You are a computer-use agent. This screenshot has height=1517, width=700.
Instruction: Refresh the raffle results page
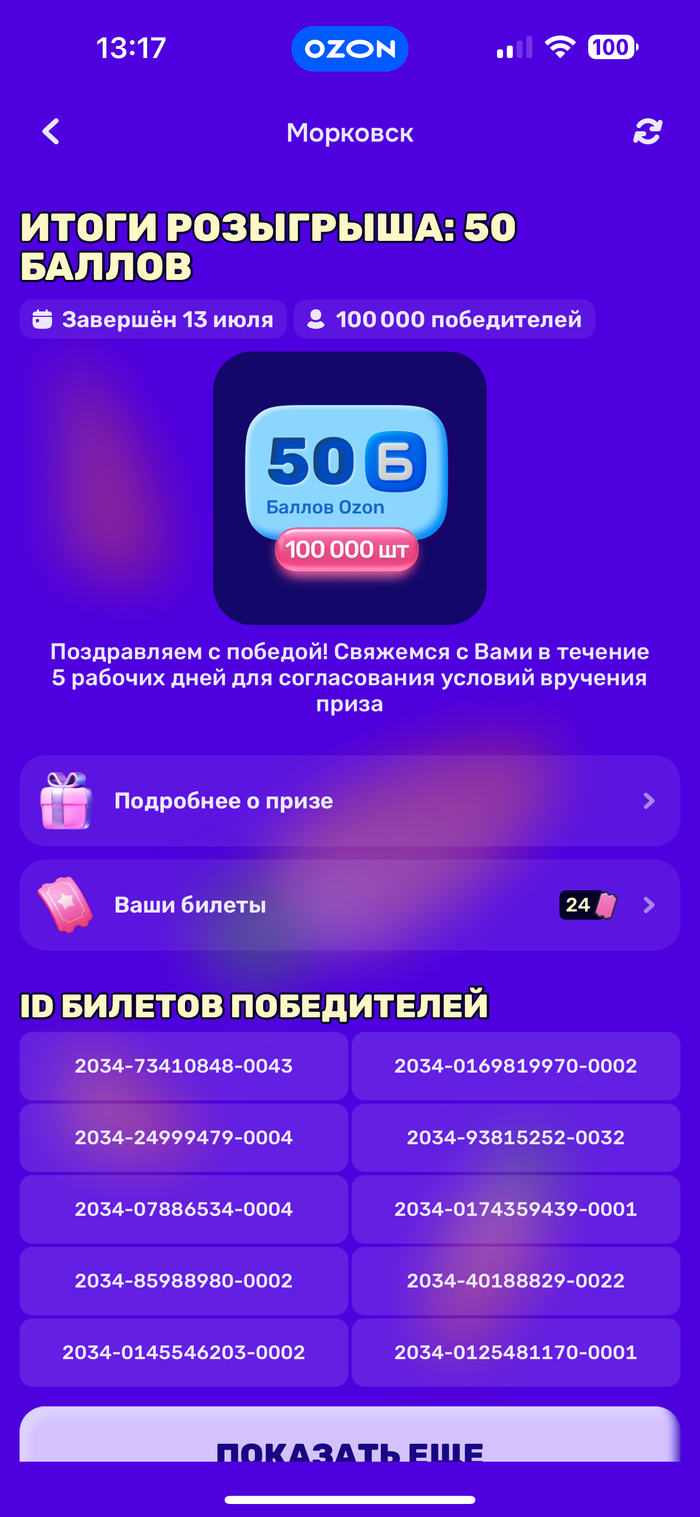pyautogui.click(x=648, y=132)
